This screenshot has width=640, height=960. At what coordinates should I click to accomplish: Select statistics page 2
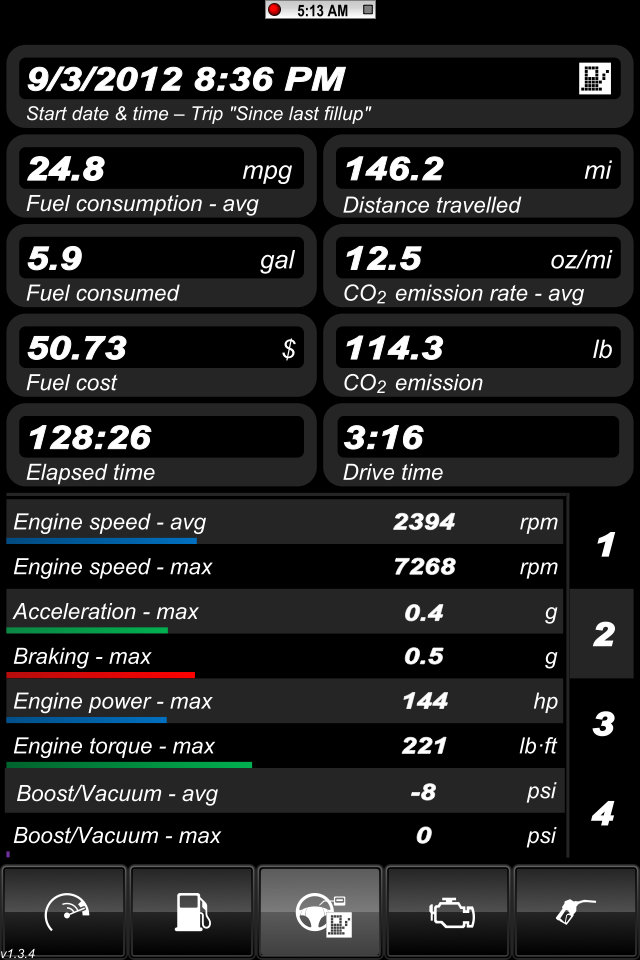[603, 634]
